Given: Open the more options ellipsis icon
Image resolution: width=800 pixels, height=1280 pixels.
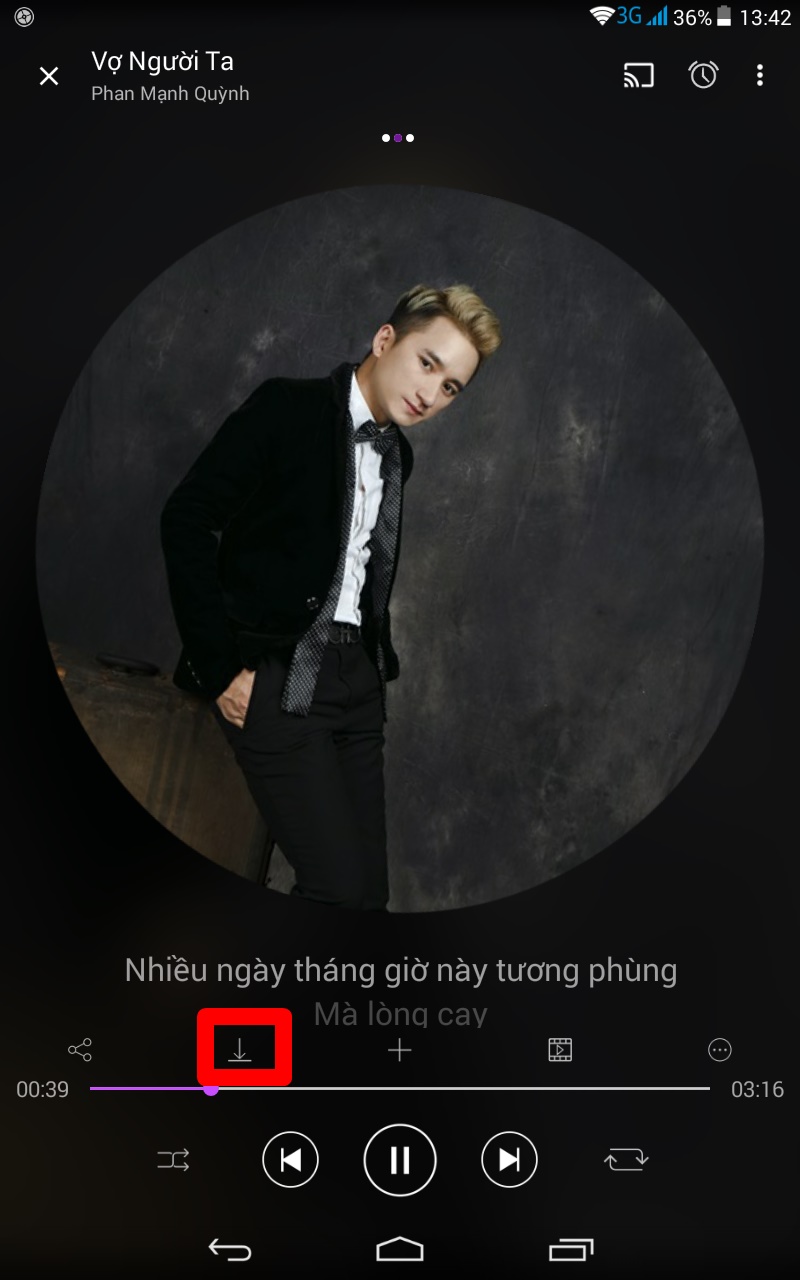Looking at the screenshot, I should click(719, 1049).
